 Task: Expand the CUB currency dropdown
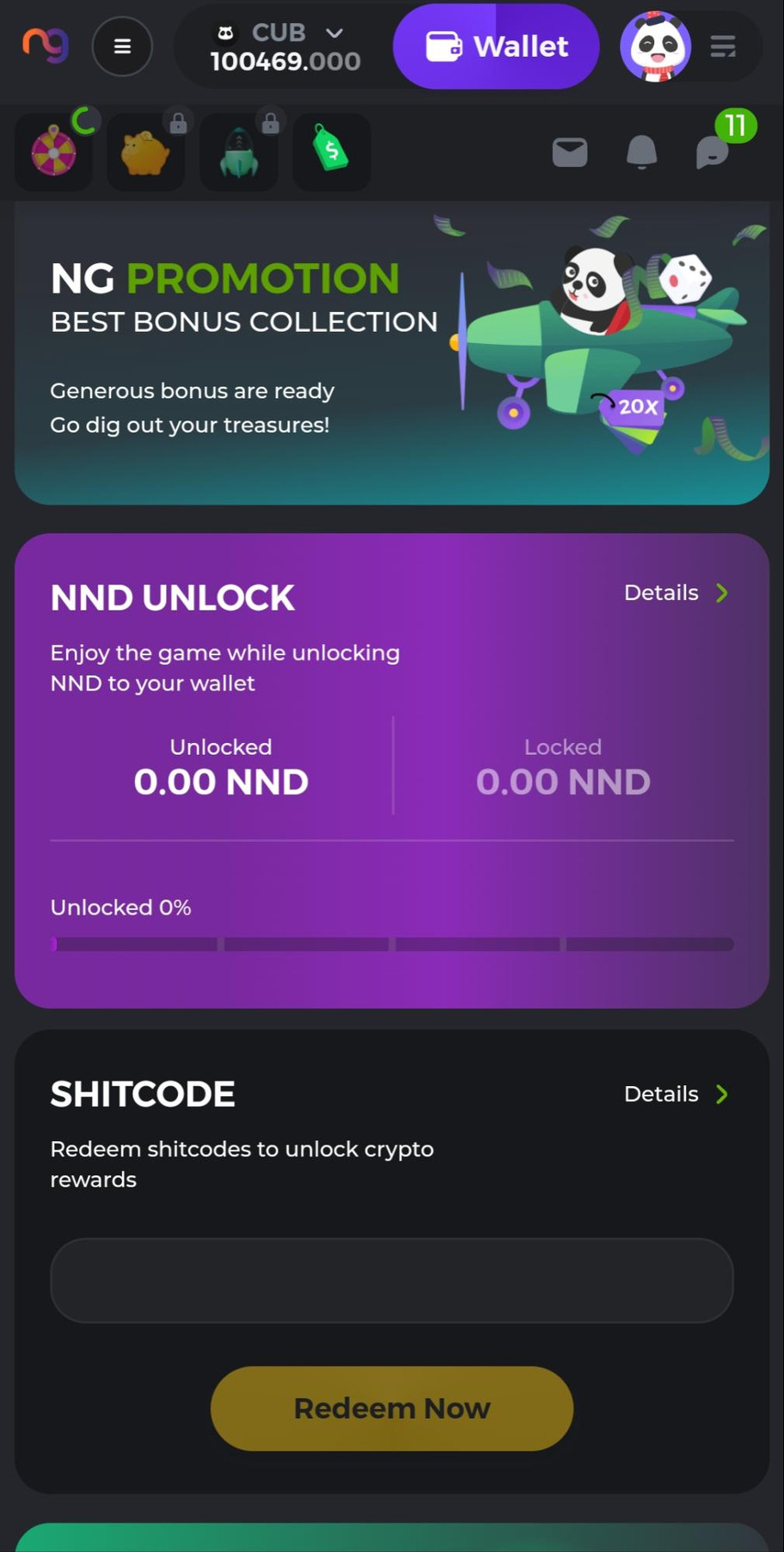[284, 46]
